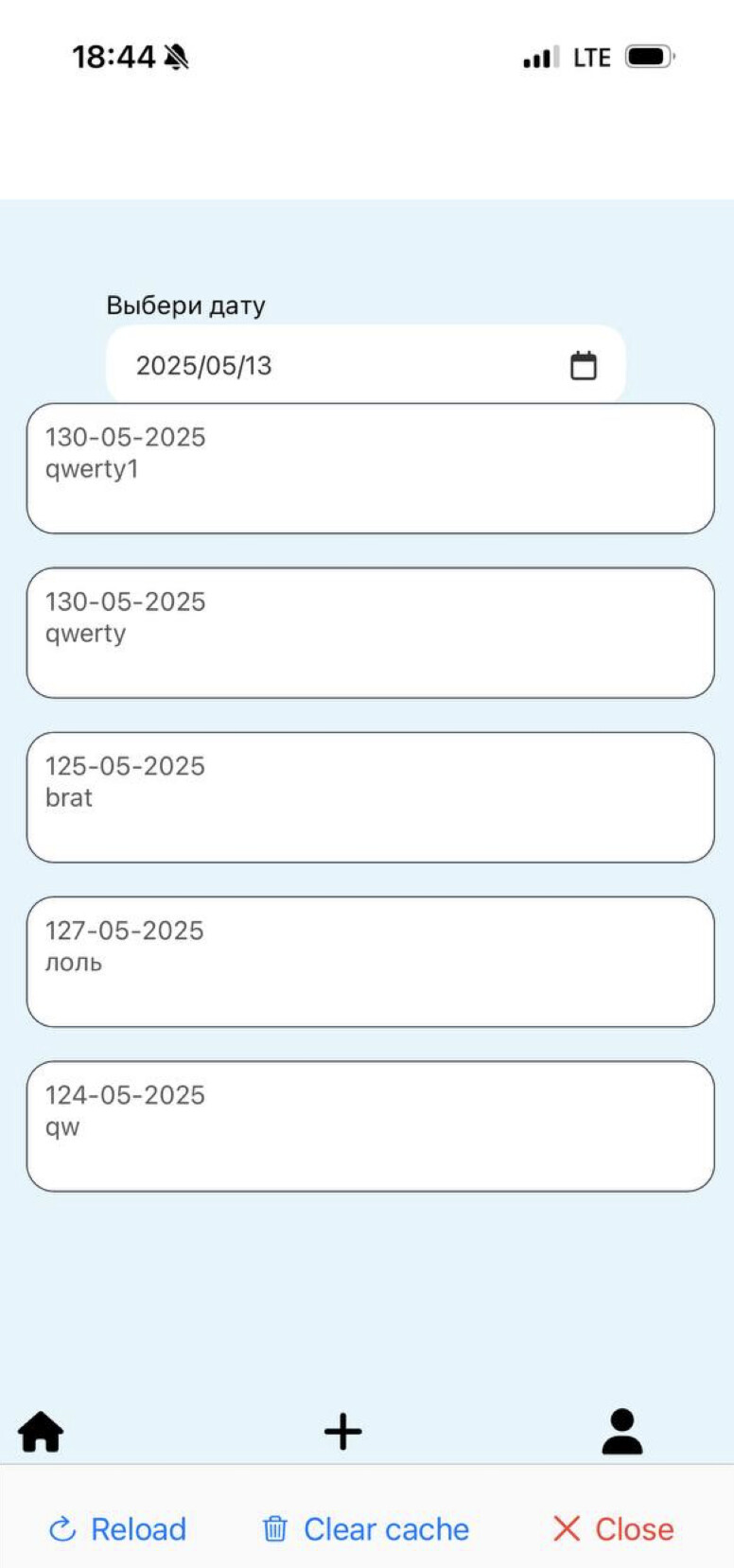Switch to the profile tab
The image size is (734, 1568).
pyautogui.click(x=622, y=1432)
